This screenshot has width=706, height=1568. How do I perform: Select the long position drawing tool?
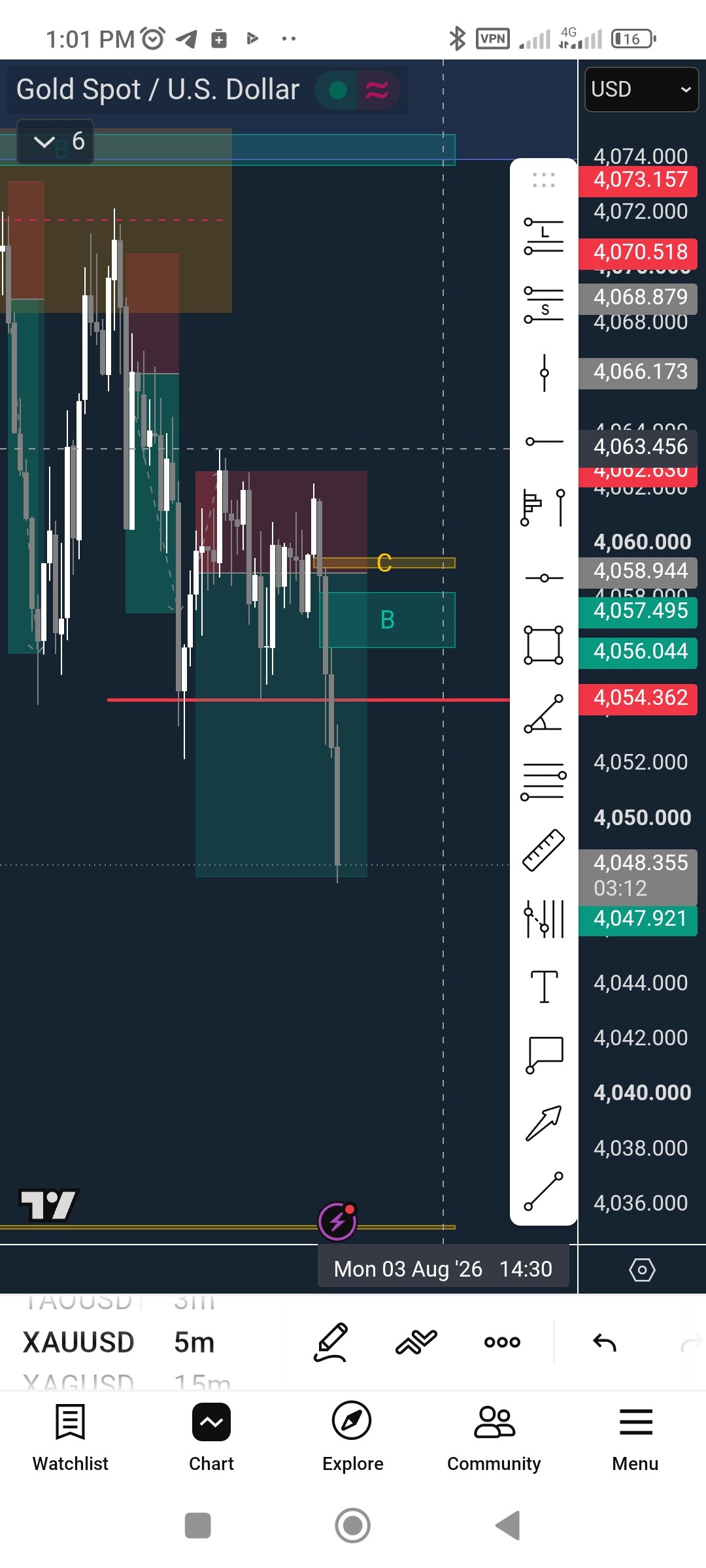[x=544, y=237]
